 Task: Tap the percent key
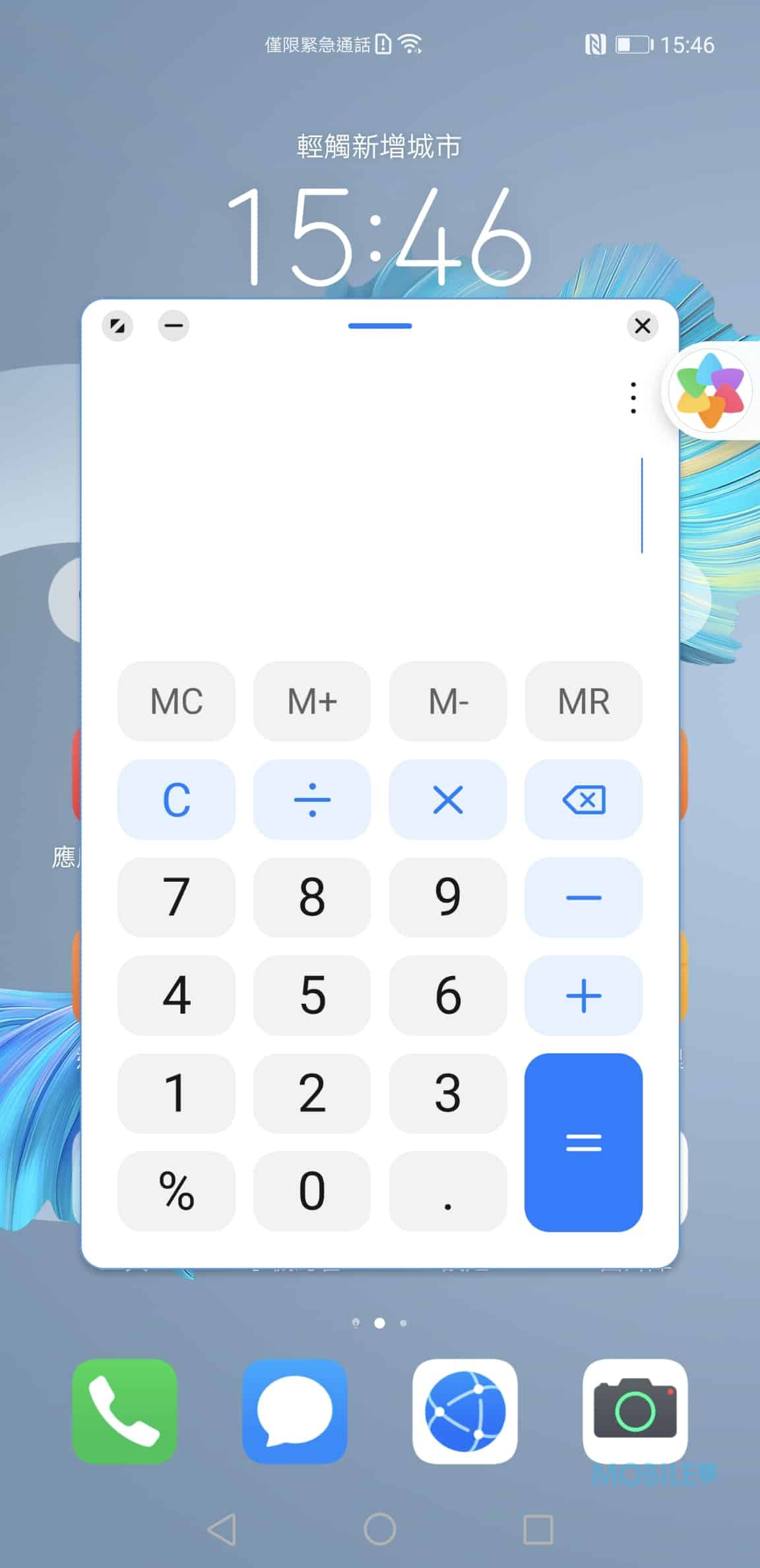click(x=176, y=1191)
